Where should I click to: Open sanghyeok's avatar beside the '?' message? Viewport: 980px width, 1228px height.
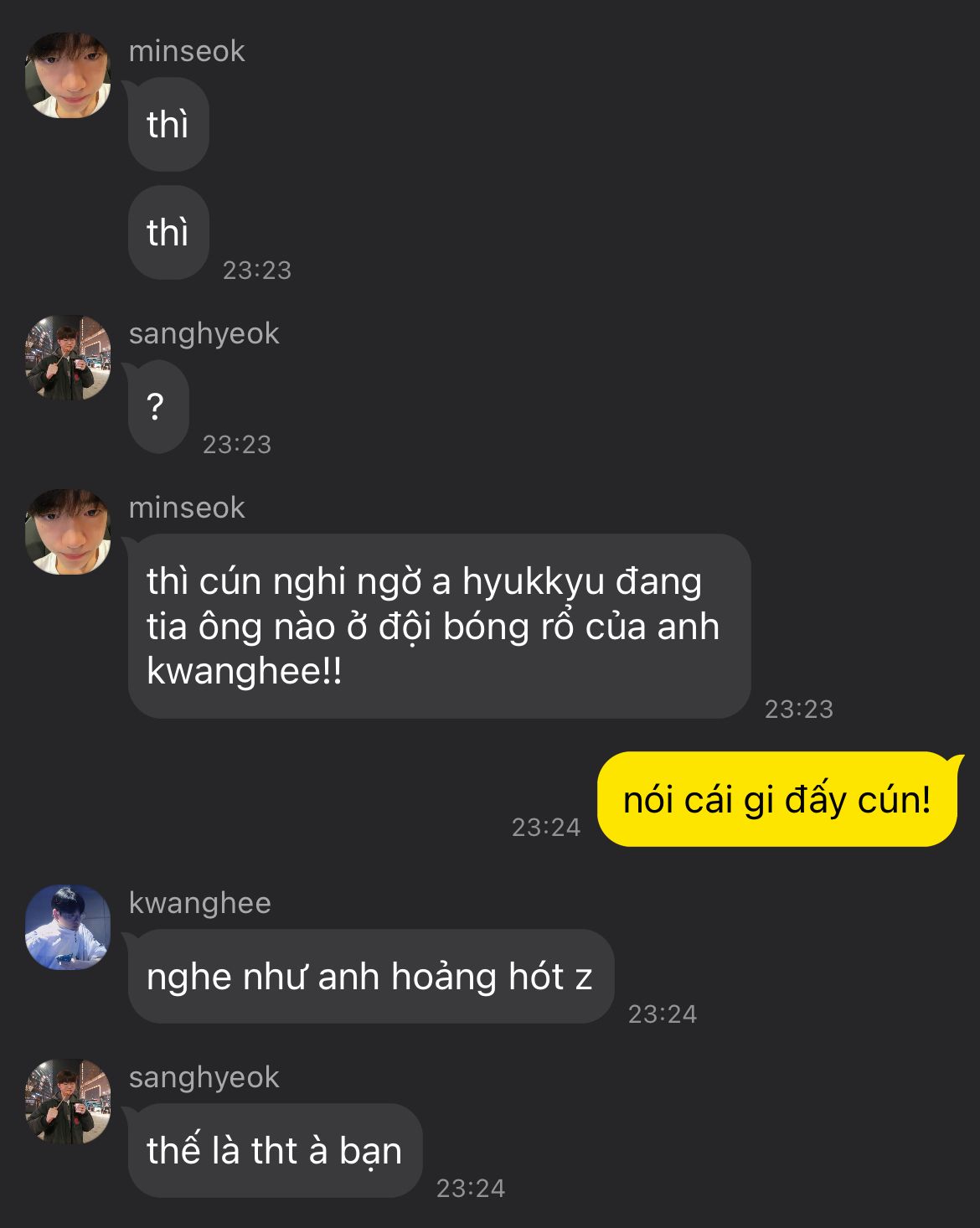point(68,358)
